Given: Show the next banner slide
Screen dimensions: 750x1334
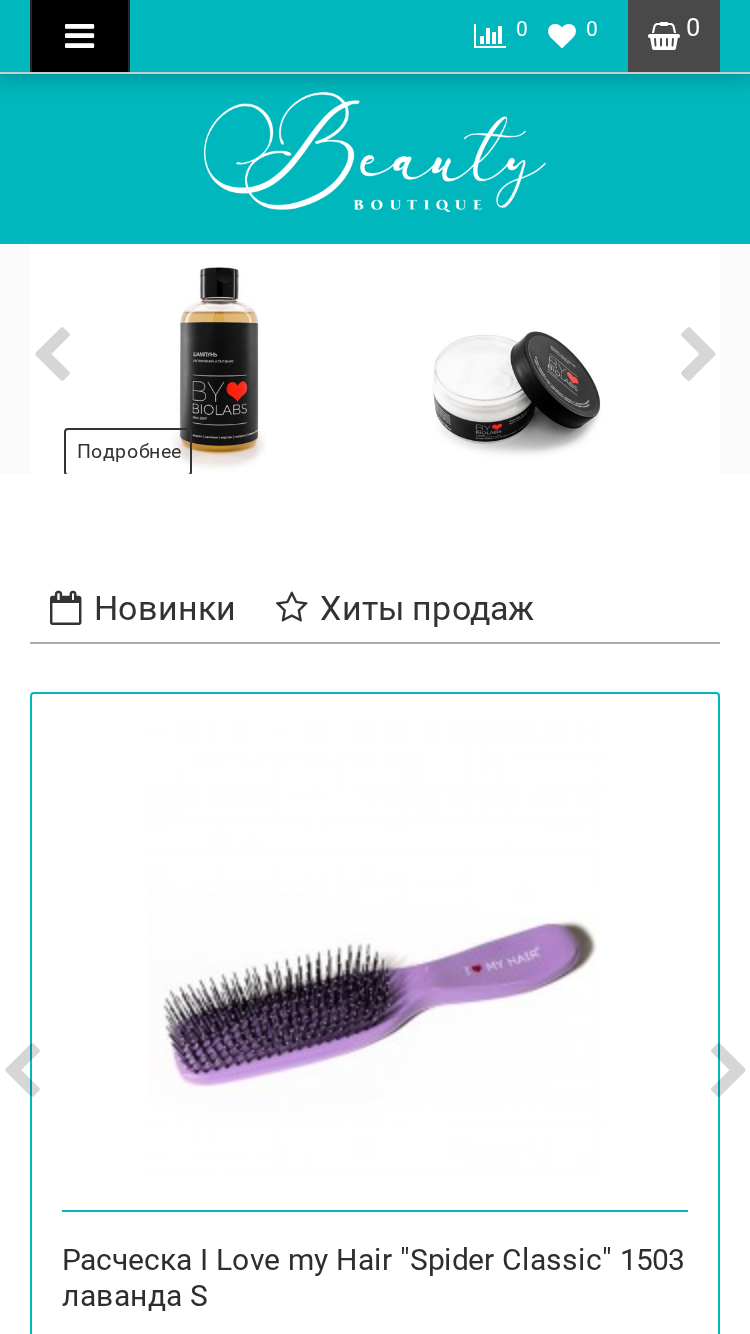Looking at the screenshot, I should click(x=698, y=354).
